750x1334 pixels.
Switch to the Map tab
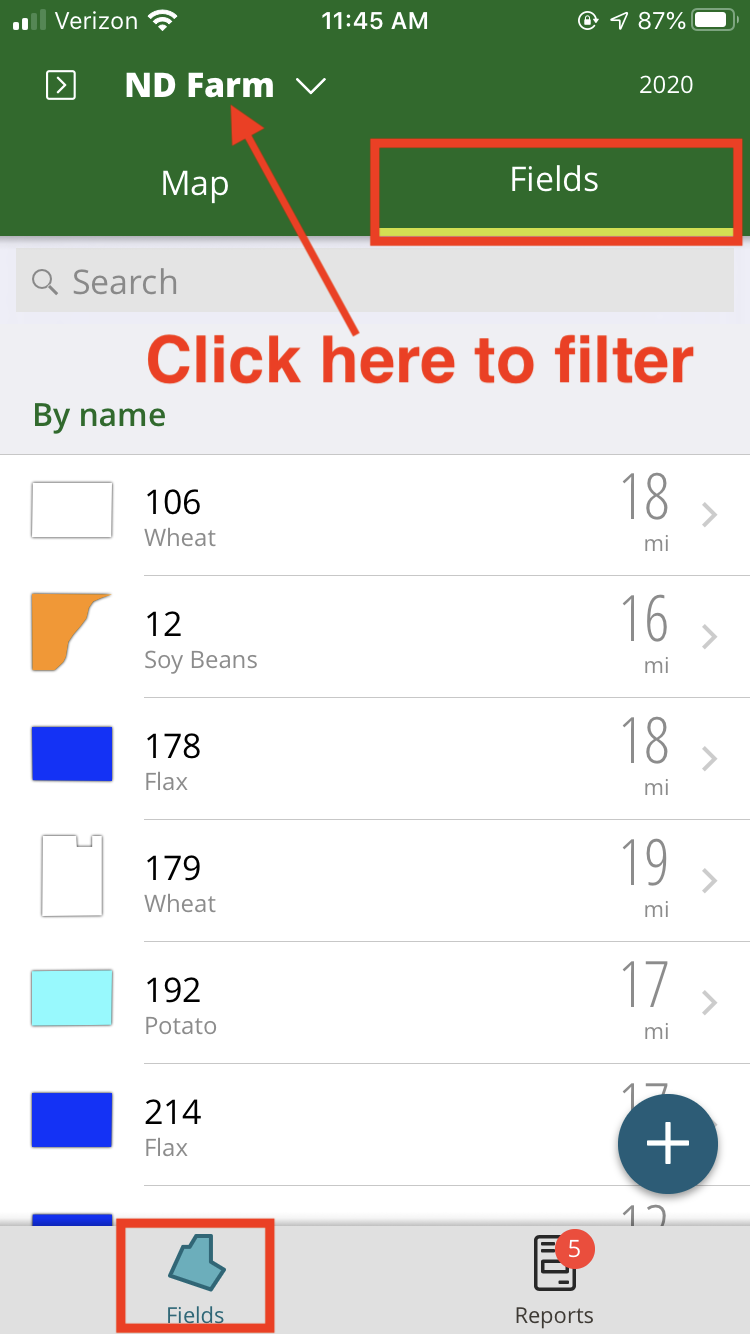[x=195, y=184]
